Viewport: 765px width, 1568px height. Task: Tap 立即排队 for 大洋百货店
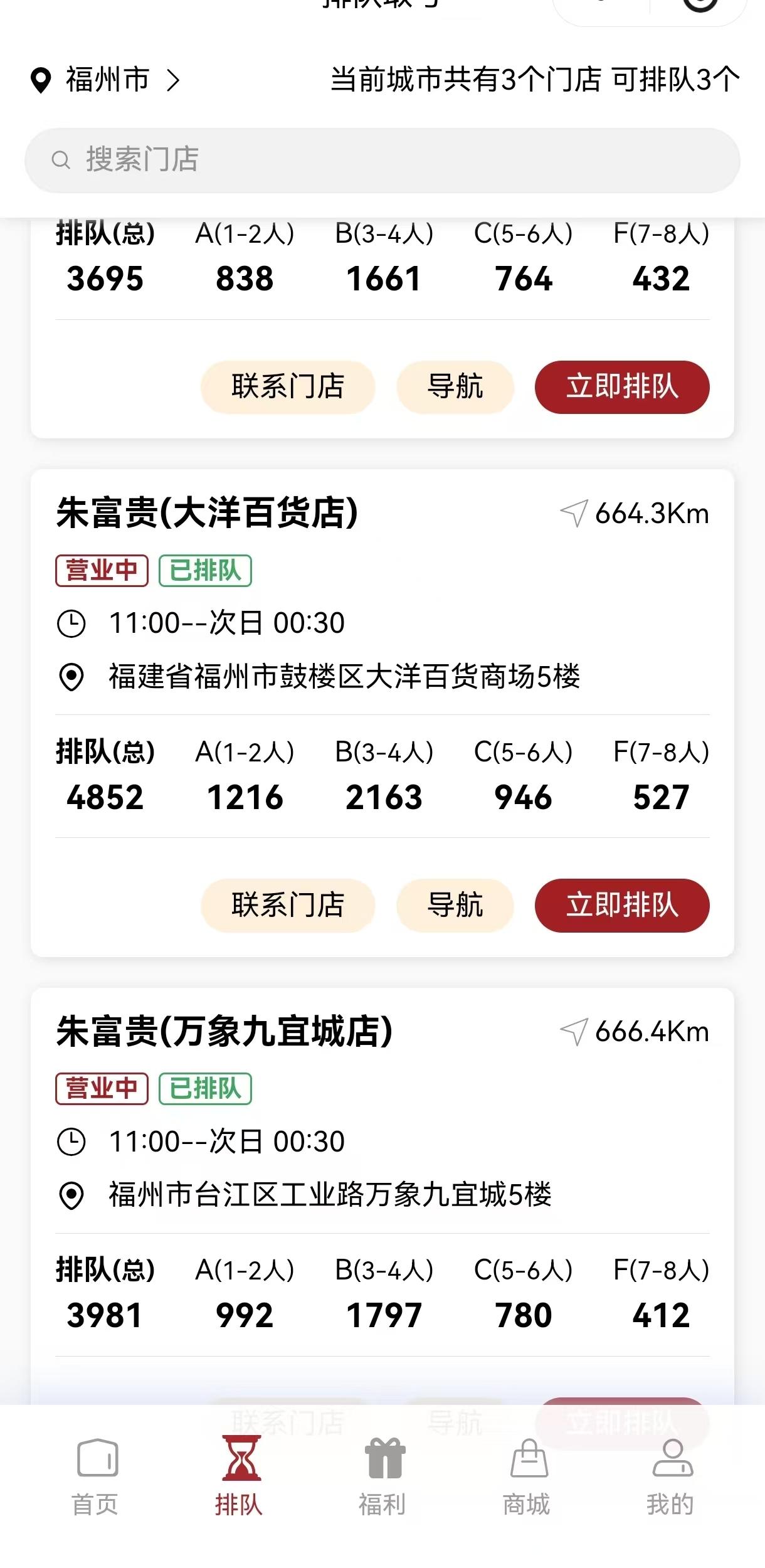coord(621,906)
